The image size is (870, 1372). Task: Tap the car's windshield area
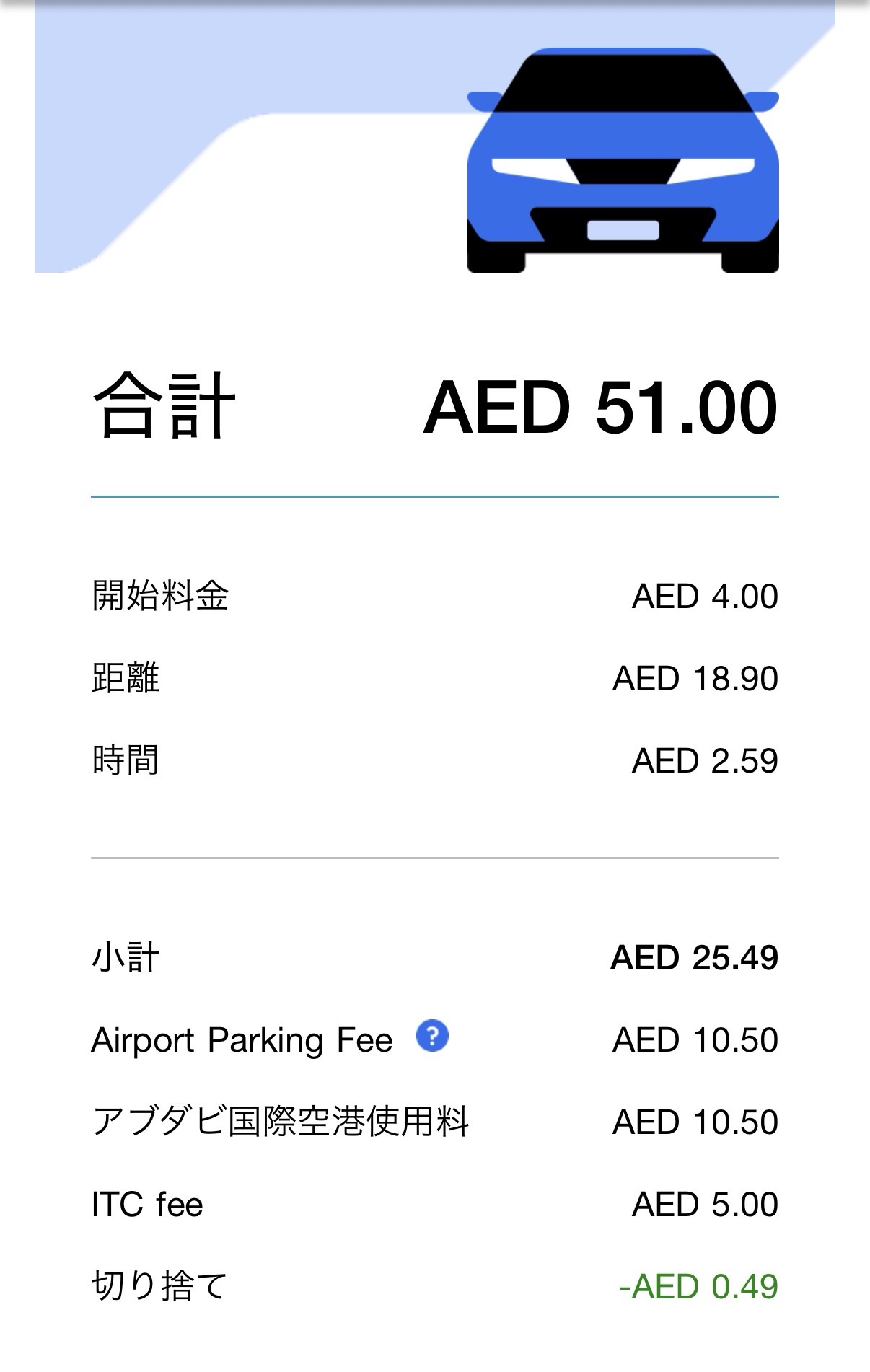coord(620,79)
